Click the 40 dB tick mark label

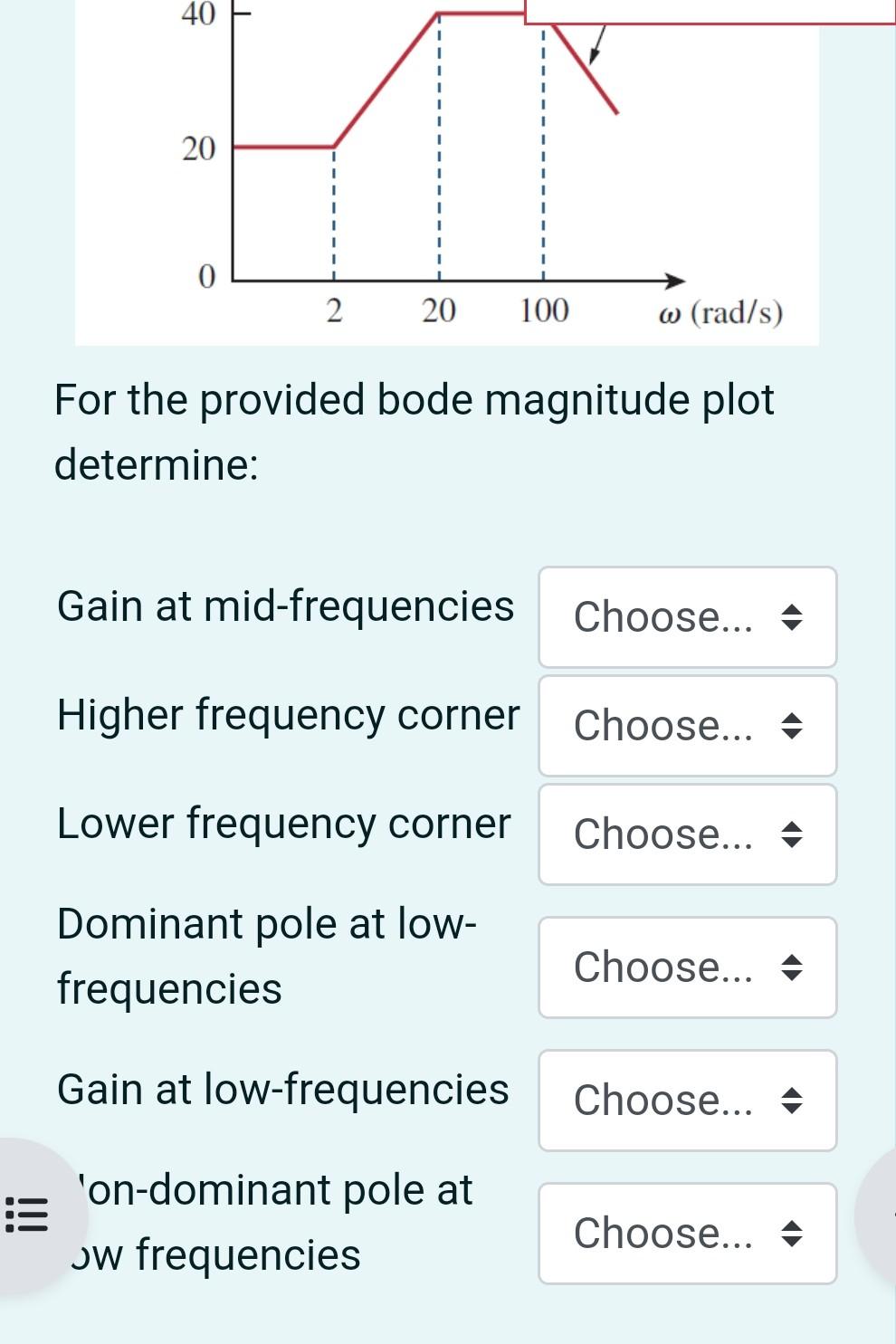(199, 14)
